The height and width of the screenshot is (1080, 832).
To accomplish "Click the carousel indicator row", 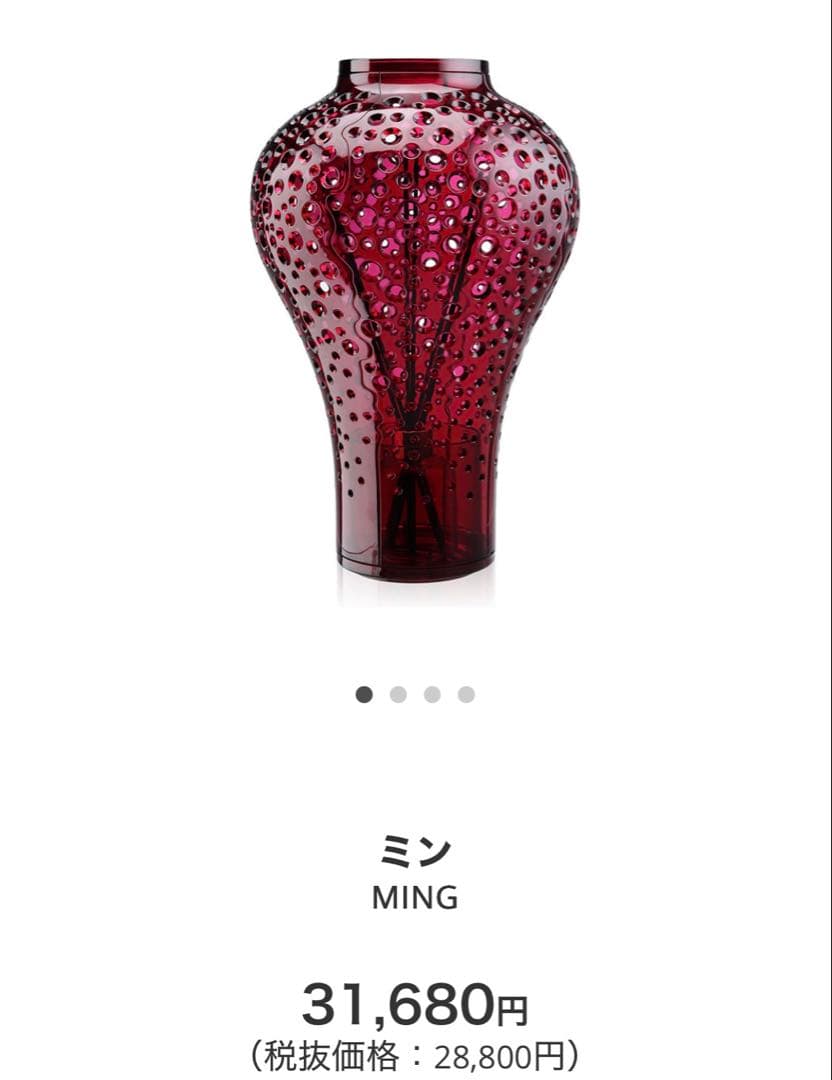I will point(414,692).
